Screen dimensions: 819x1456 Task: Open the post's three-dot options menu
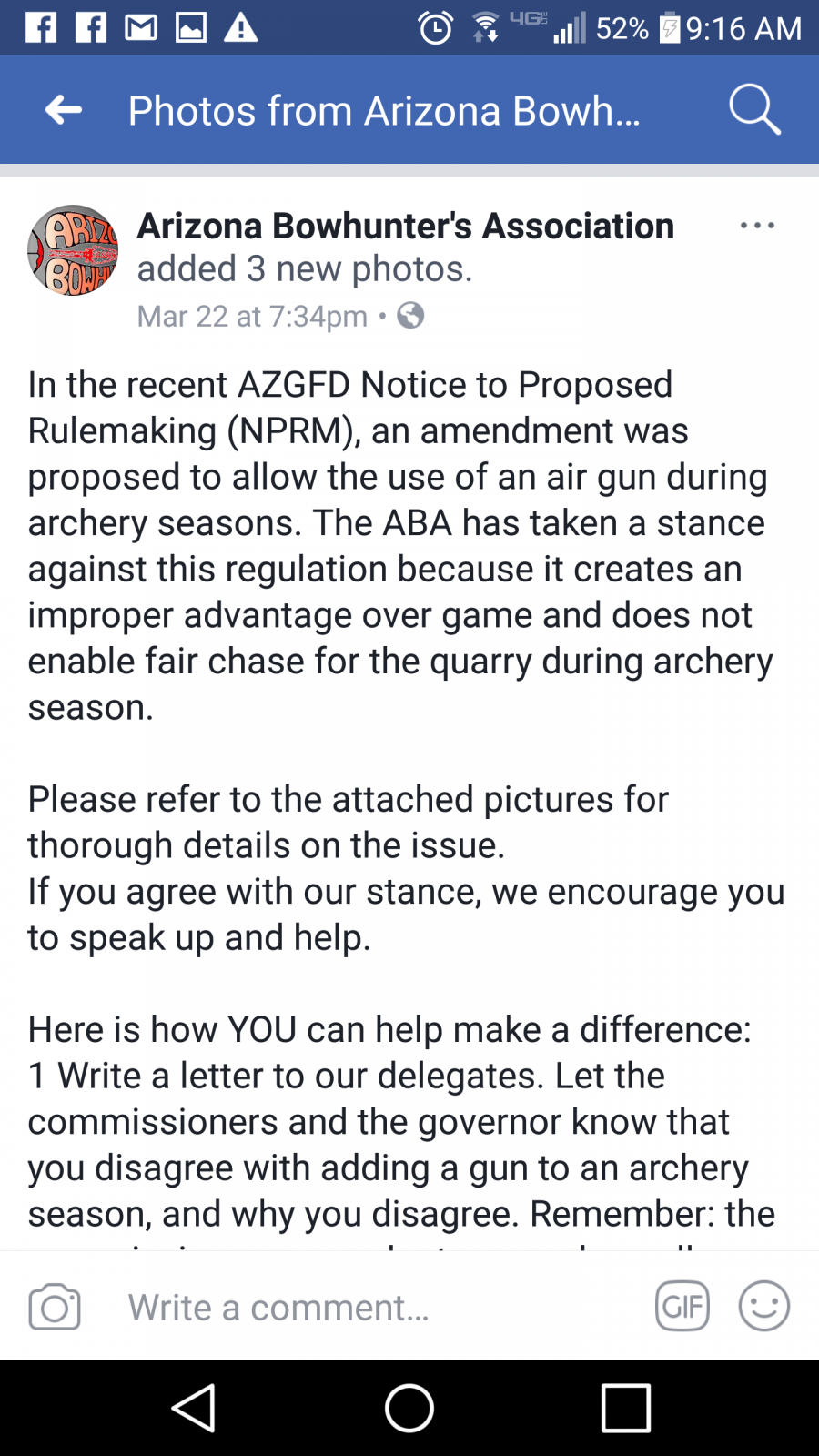click(x=757, y=226)
